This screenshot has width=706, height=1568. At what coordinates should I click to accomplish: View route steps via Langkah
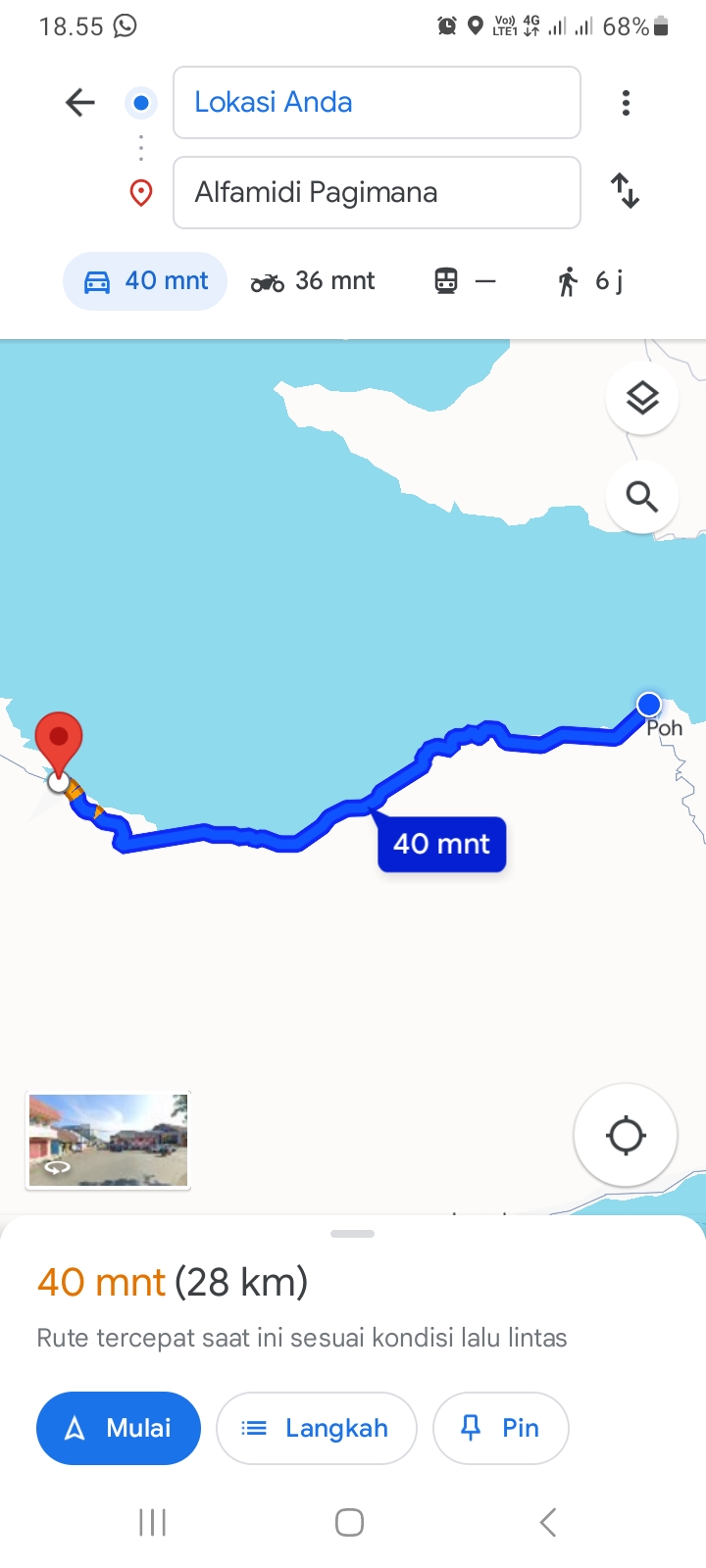pos(317,1428)
